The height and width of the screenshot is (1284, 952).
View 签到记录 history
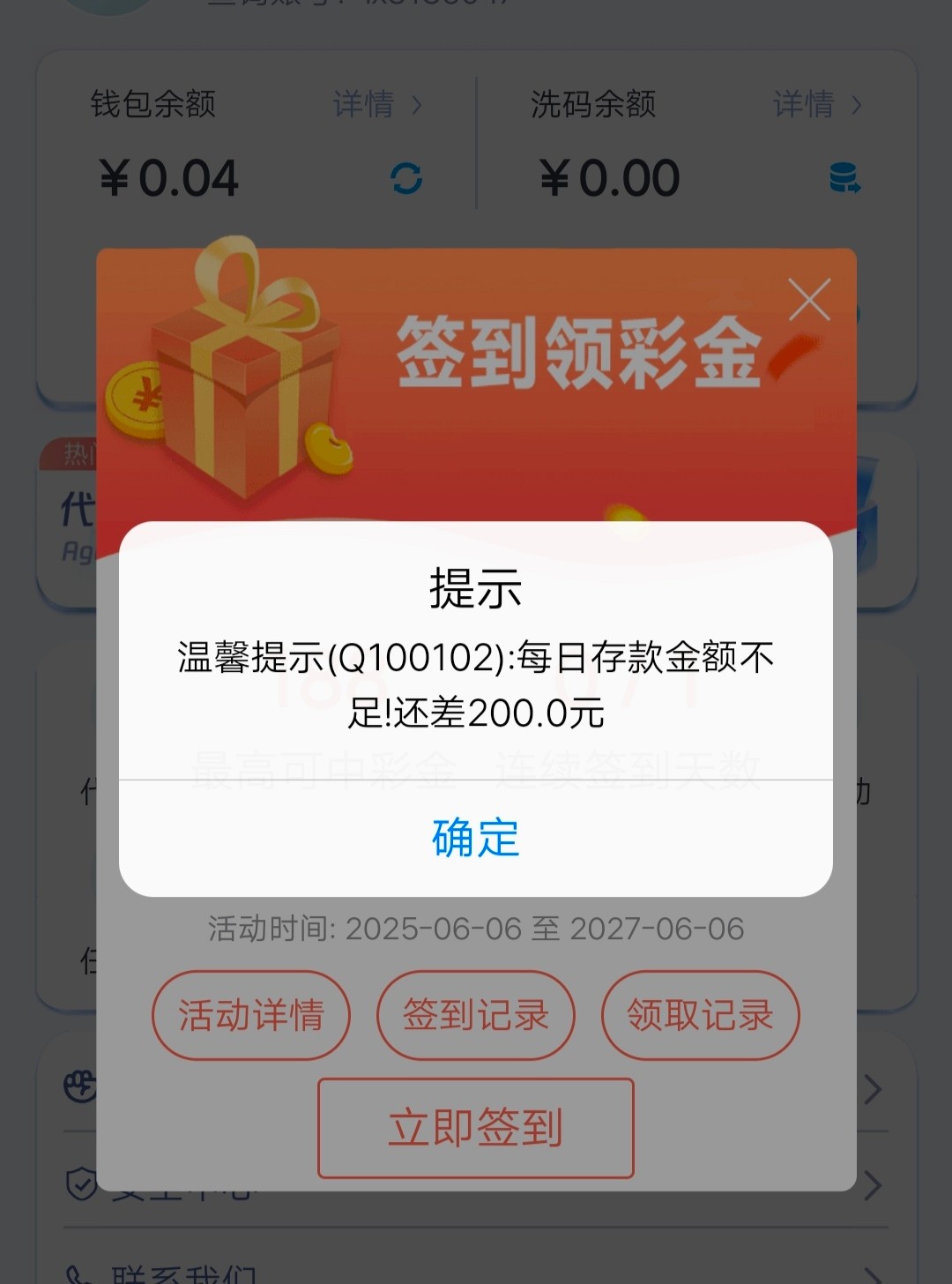pos(476,1015)
